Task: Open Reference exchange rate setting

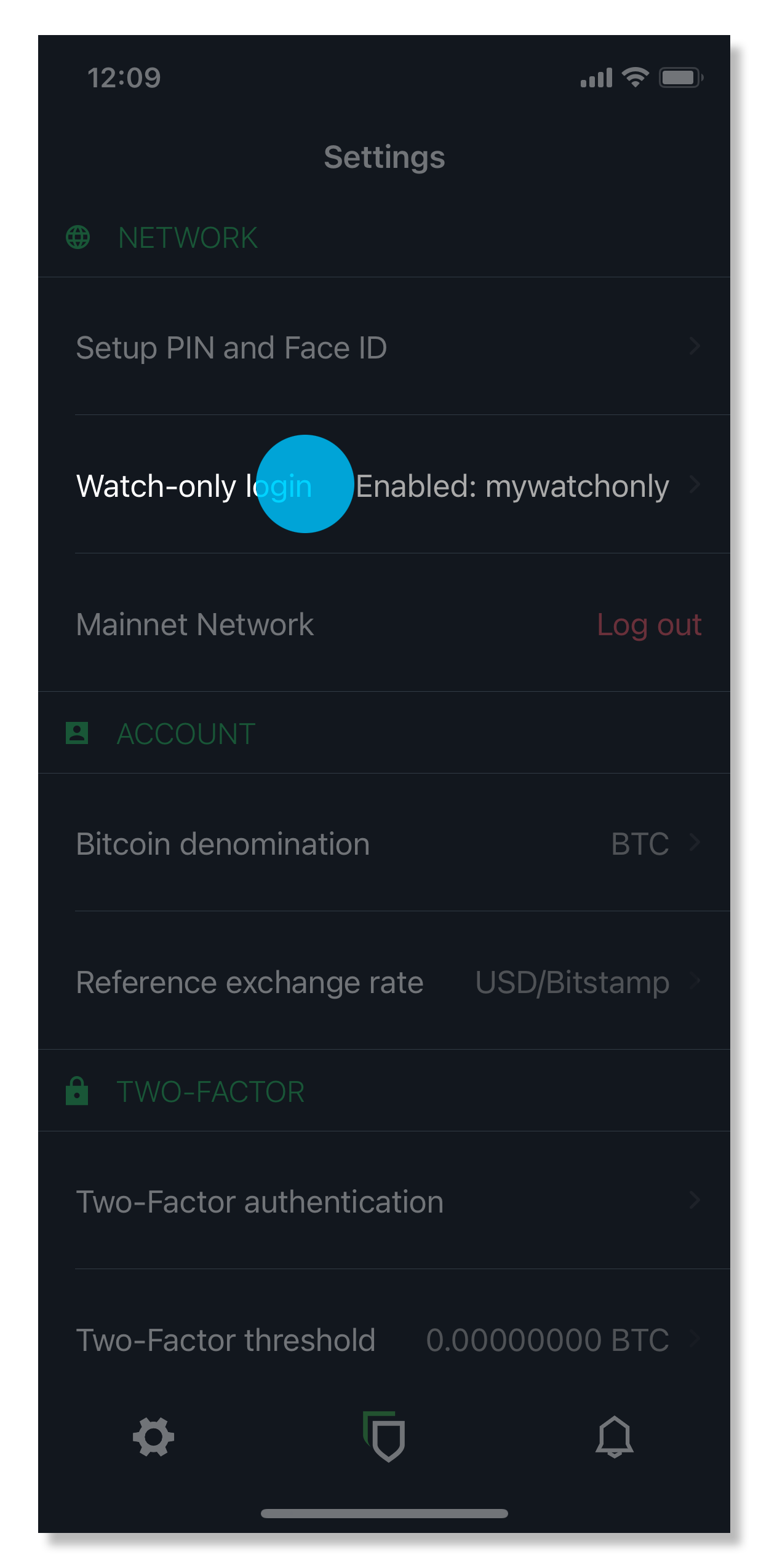Action: pos(384,981)
